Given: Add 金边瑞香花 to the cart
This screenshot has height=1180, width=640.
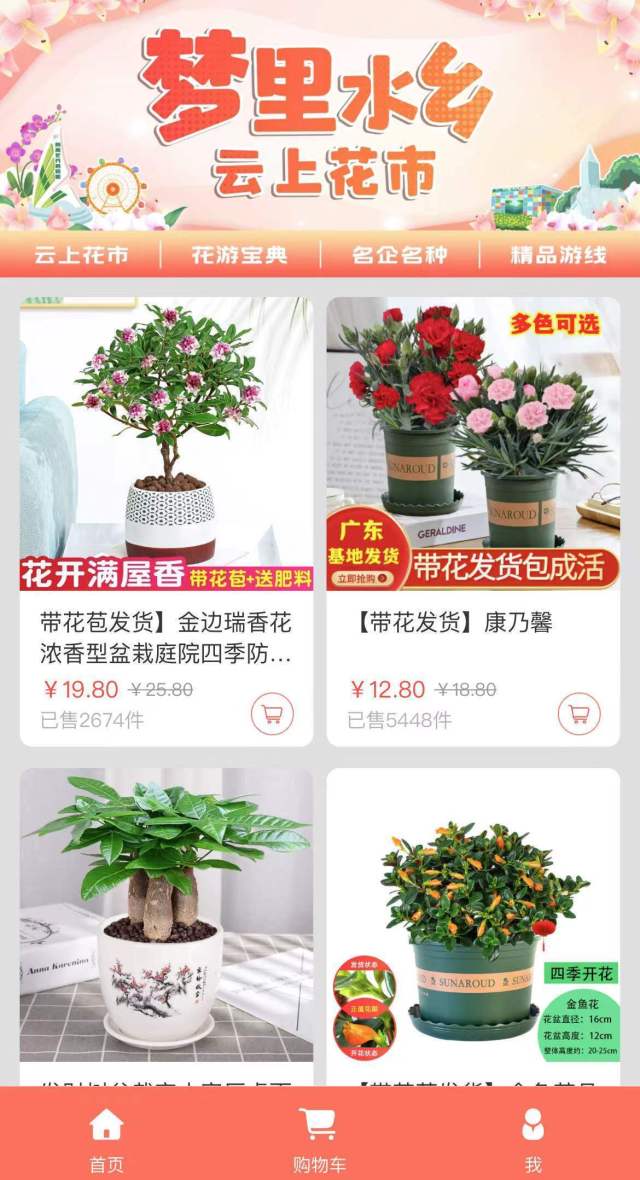Looking at the screenshot, I should pos(272,714).
